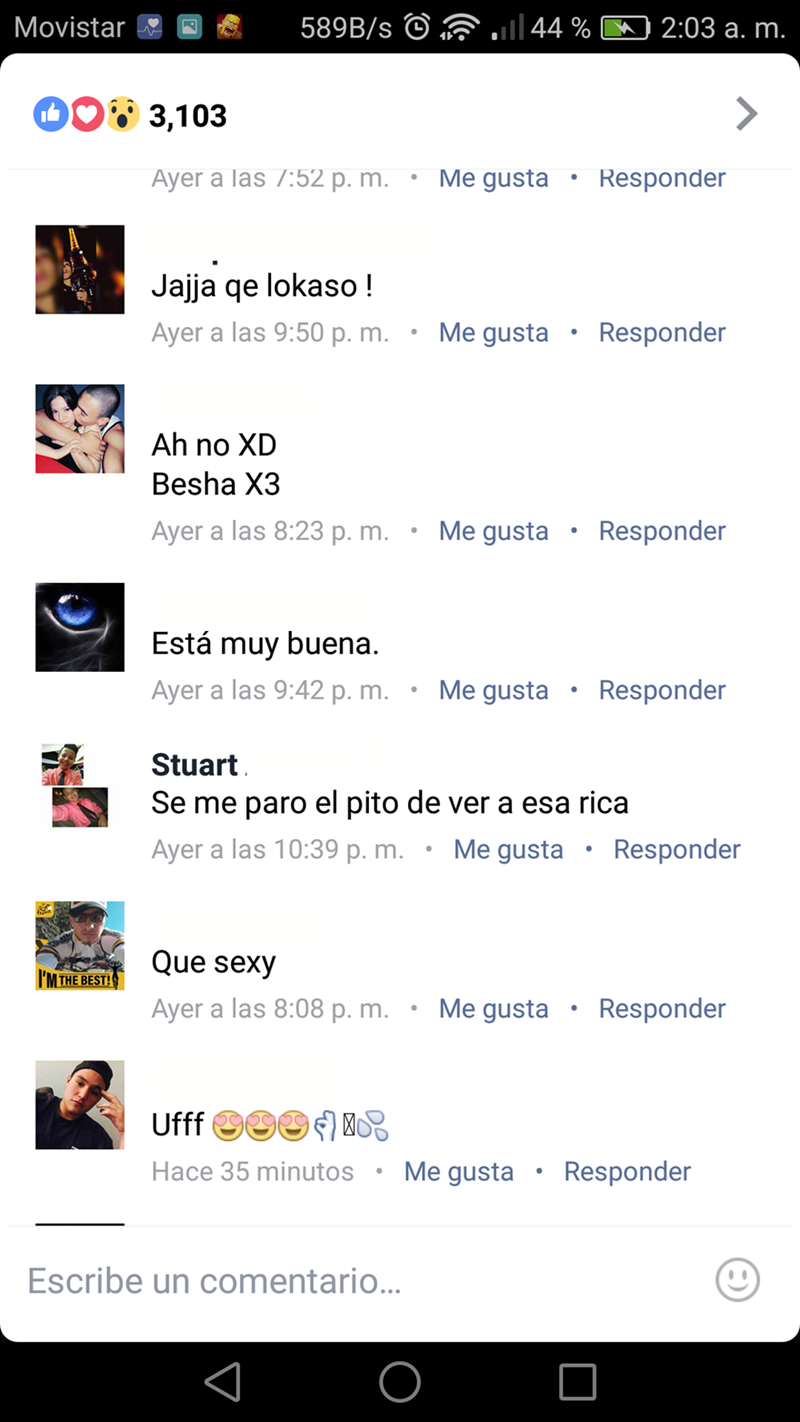
Task: Open the emoji picker in comment box
Action: pyautogui.click(x=738, y=1279)
